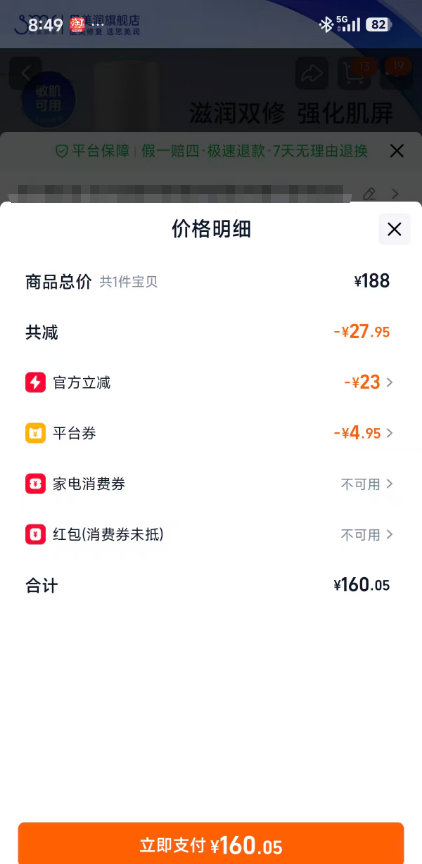Screen dimensions: 422x864
Task: Close the 价格明细 price details sheet
Action: [394, 229]
